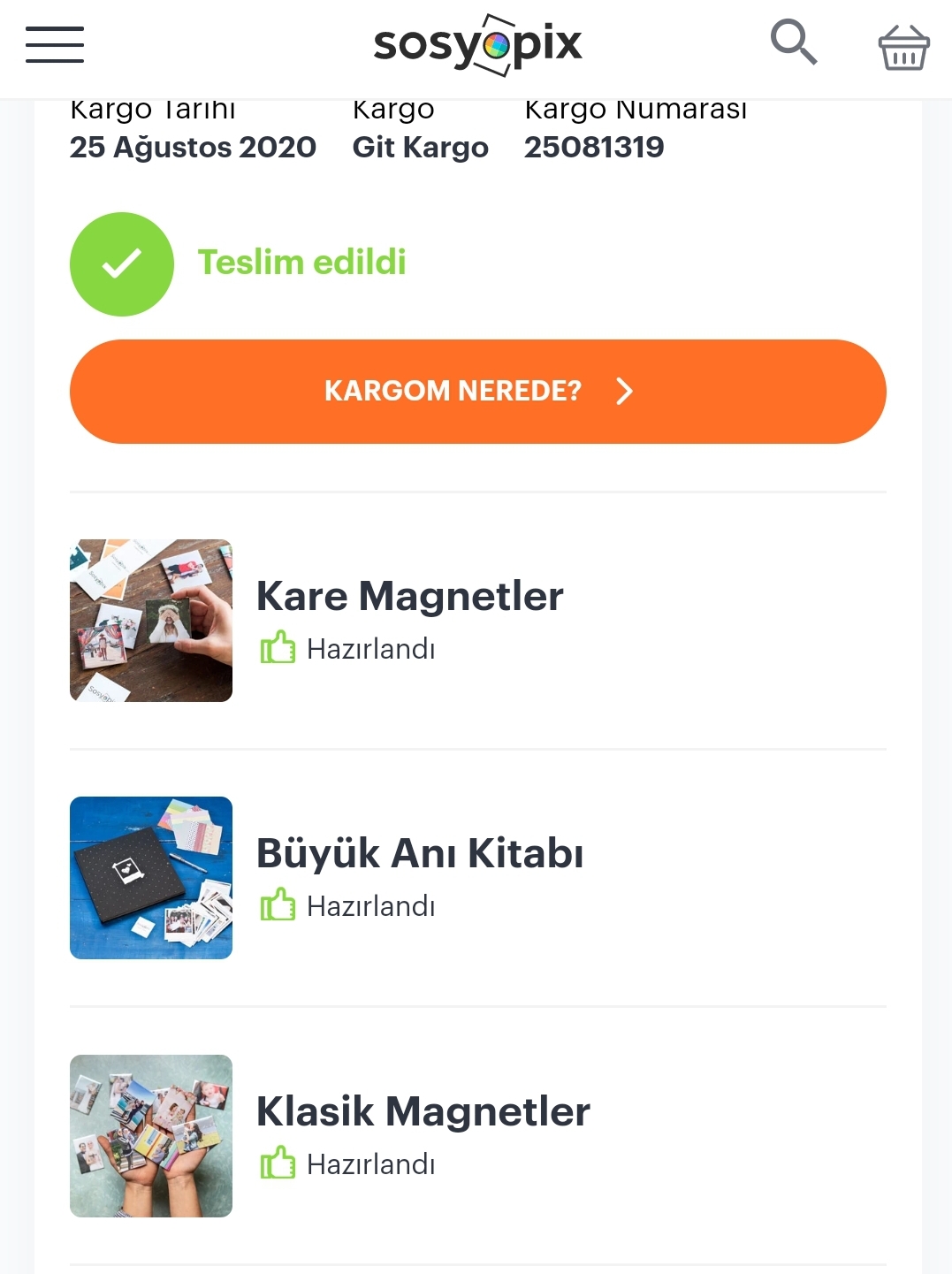Open the search icon
Image resolution: width=952 pixels, height=1274 pixels.
[x=793, y=43]
